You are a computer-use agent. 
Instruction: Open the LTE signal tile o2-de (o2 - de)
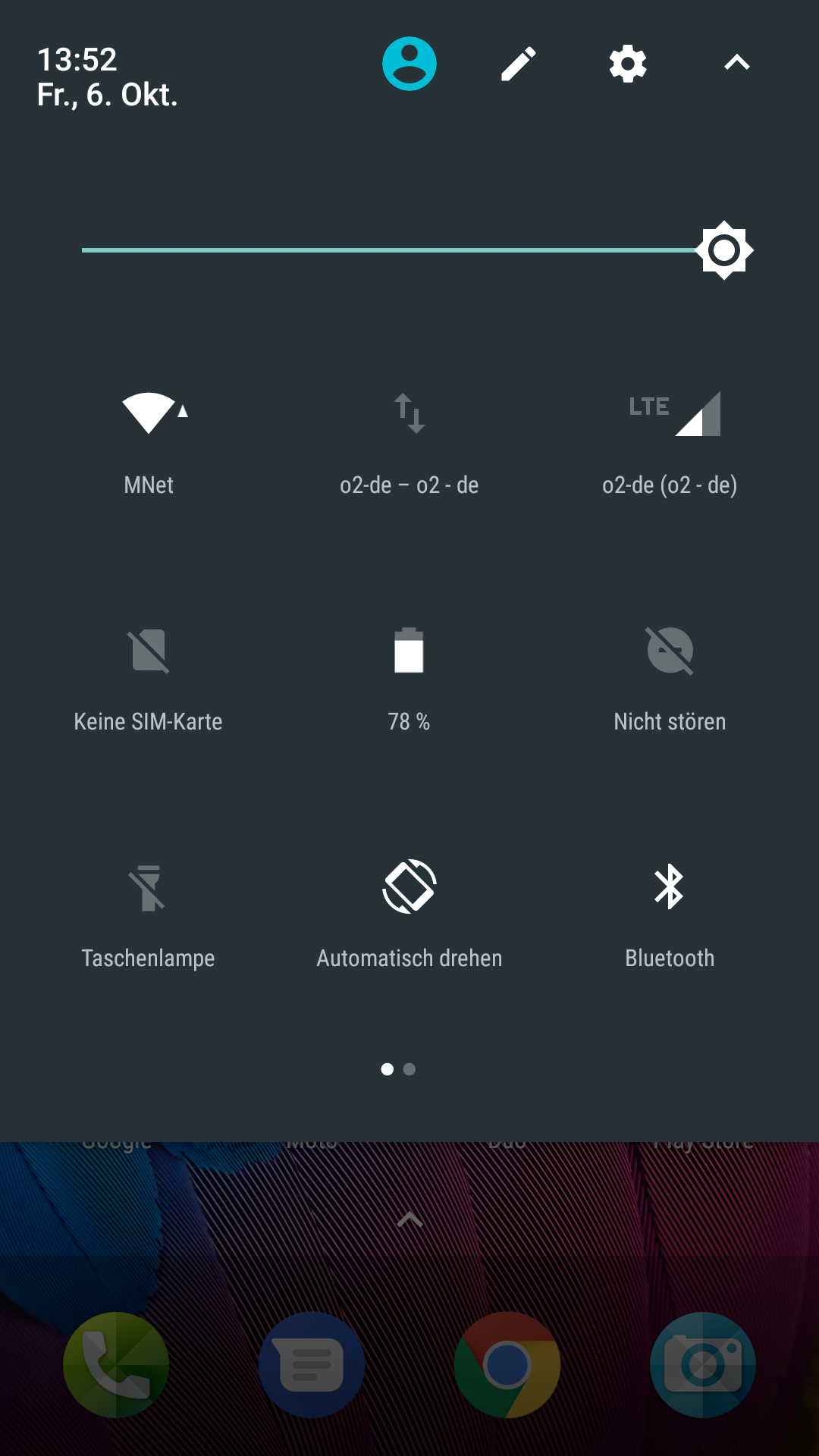click(670, 414)
